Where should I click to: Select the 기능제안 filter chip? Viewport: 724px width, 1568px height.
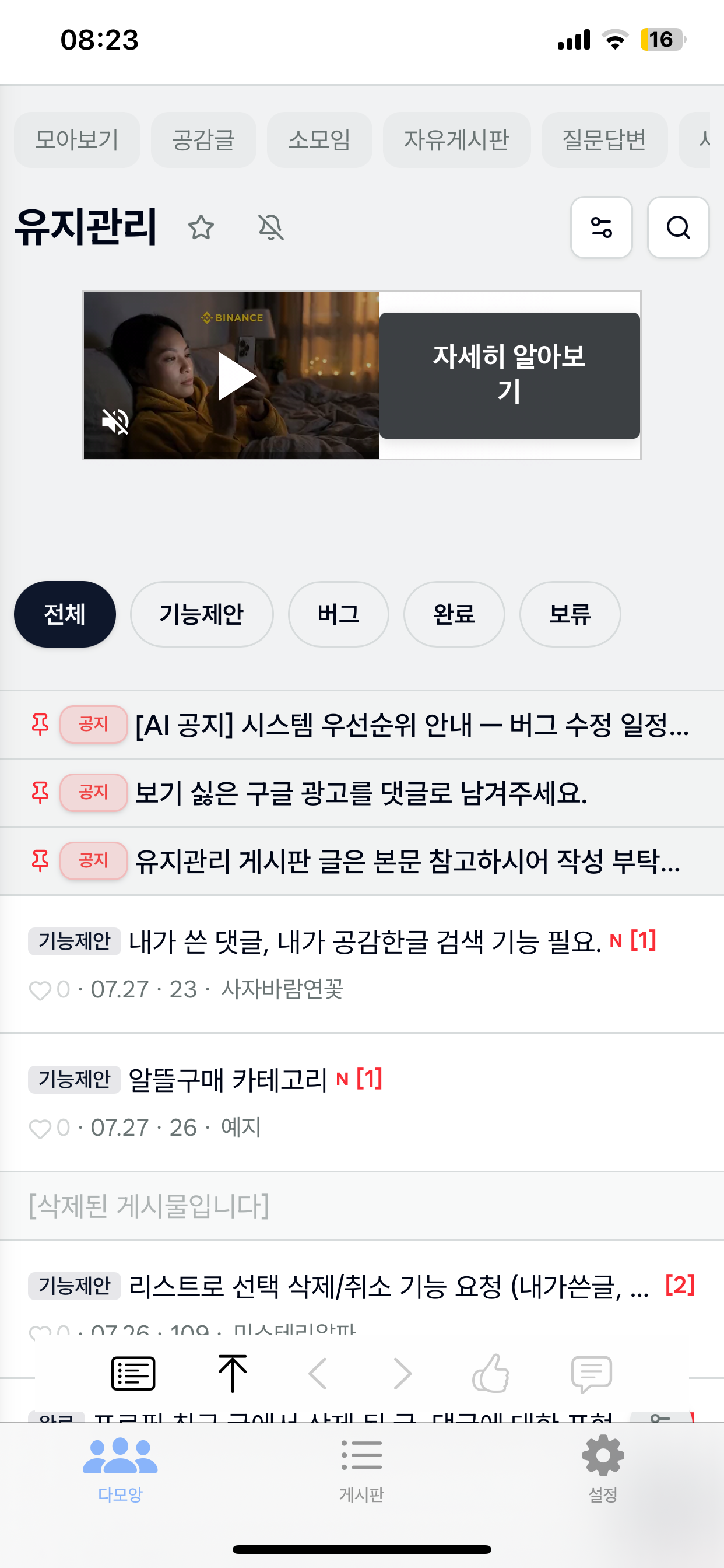(201, 614)
